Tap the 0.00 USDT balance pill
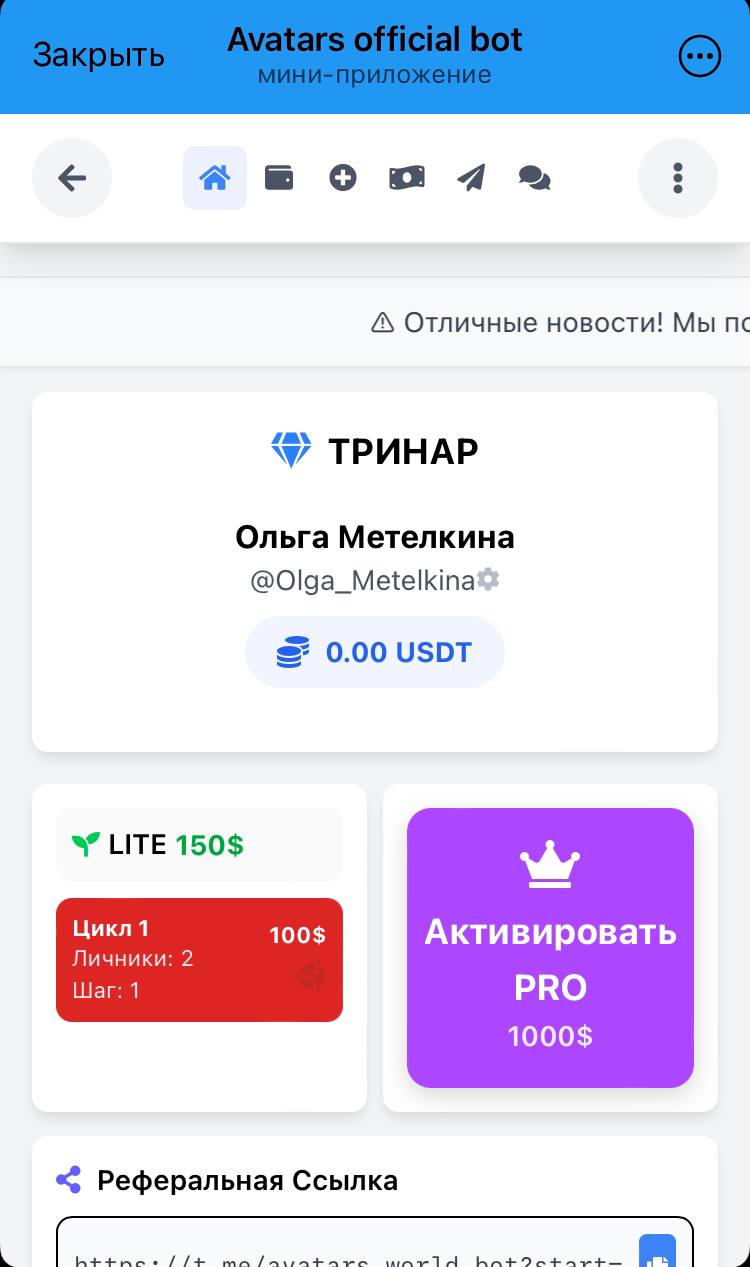 [x=375, y=653]
